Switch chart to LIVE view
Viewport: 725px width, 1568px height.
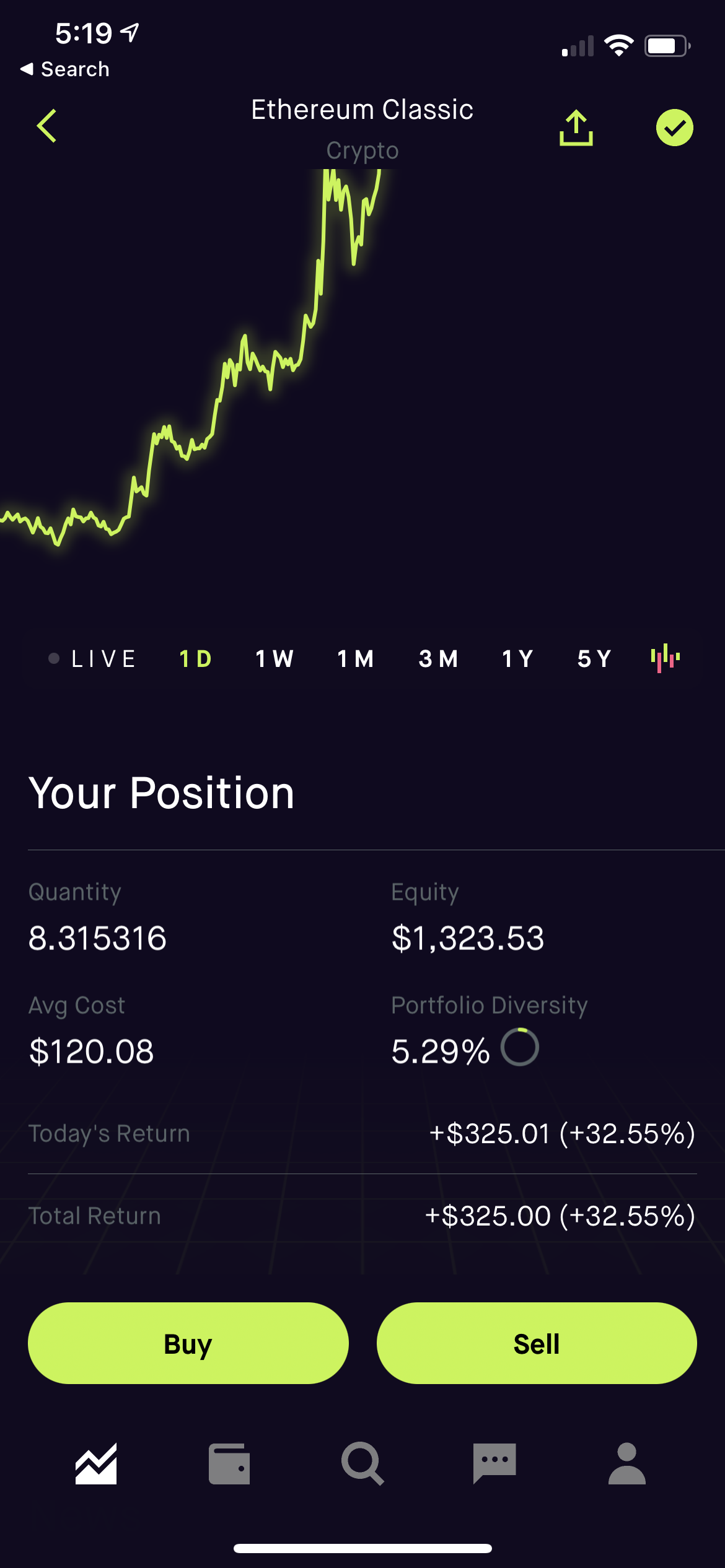click(x=93, y=659)
